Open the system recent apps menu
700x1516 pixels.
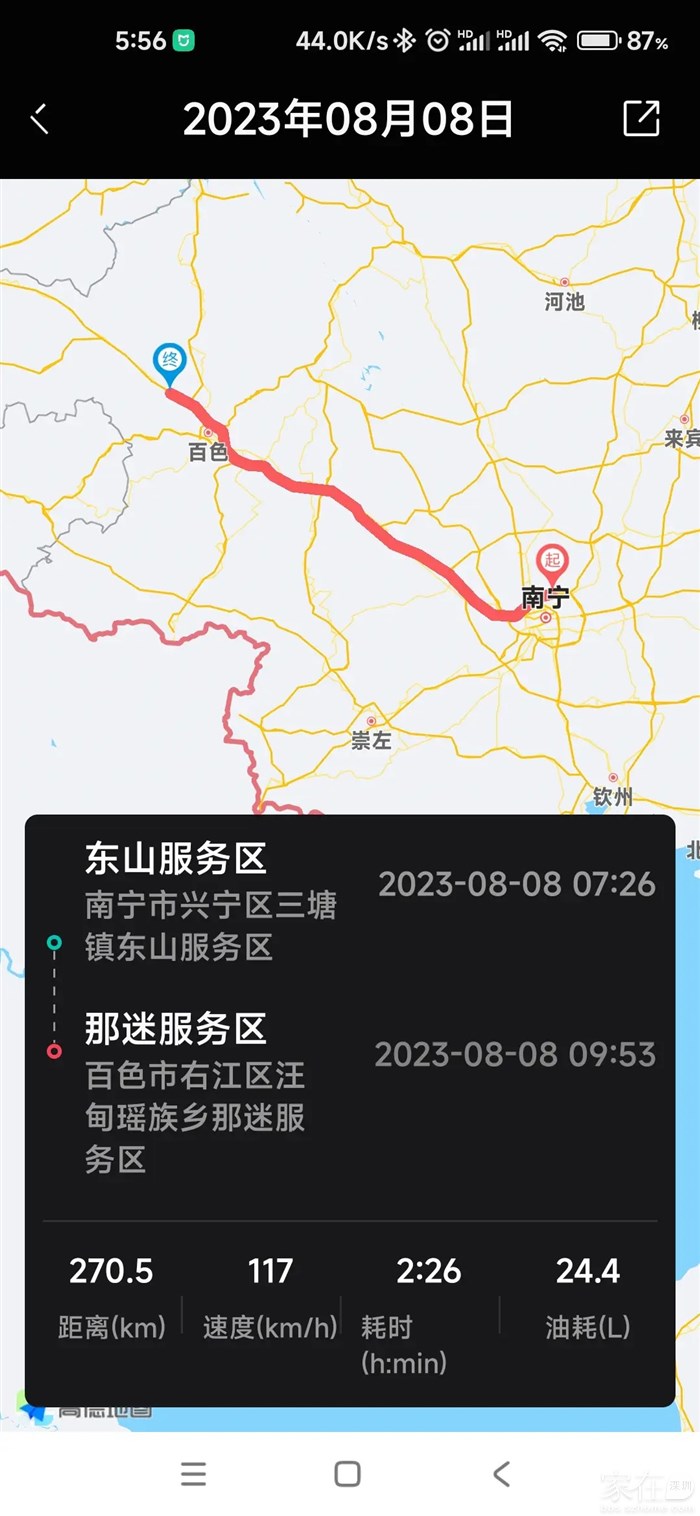(194, 1473)
